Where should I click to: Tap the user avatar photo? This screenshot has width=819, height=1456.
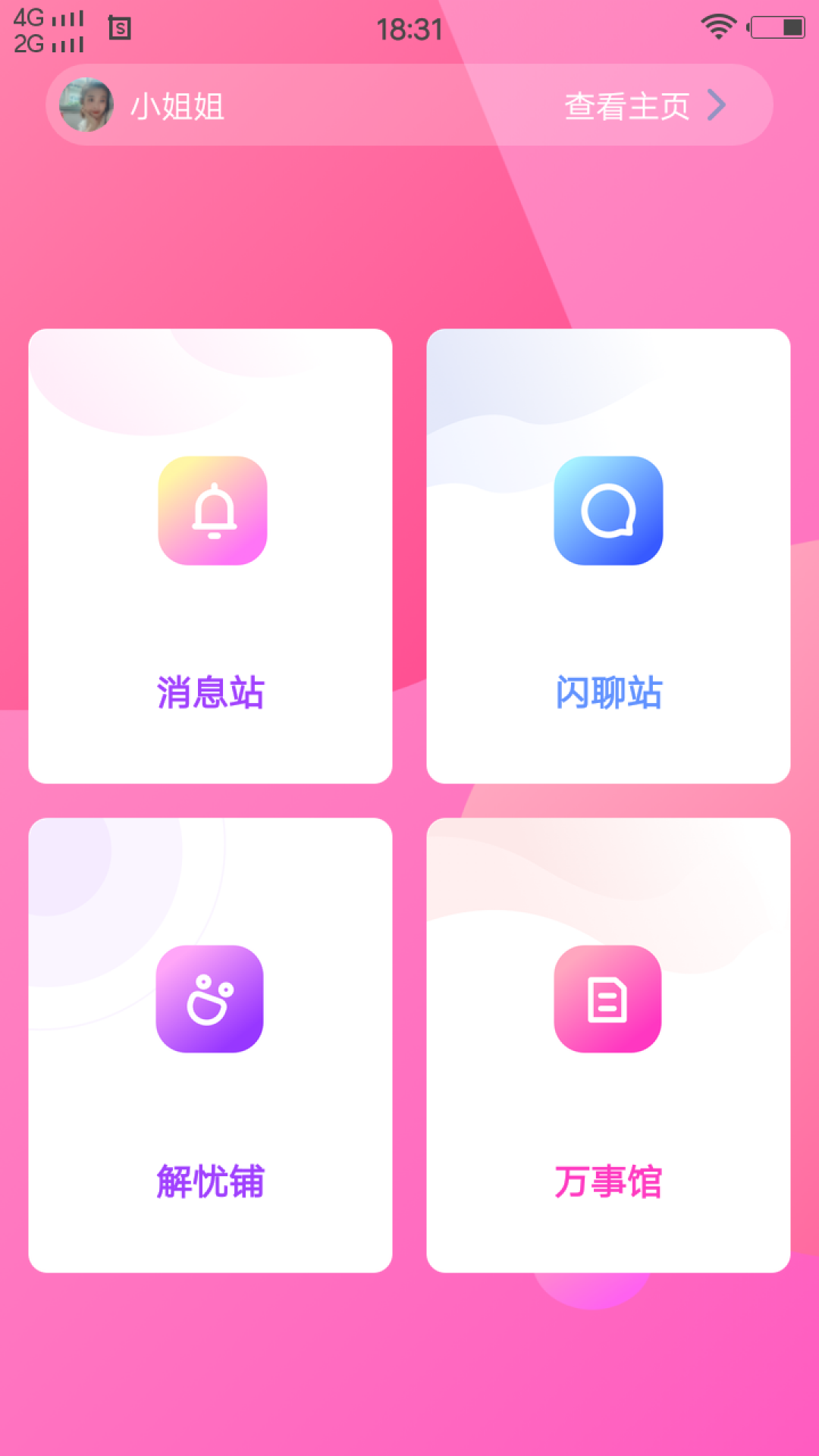tap(87, 105)
